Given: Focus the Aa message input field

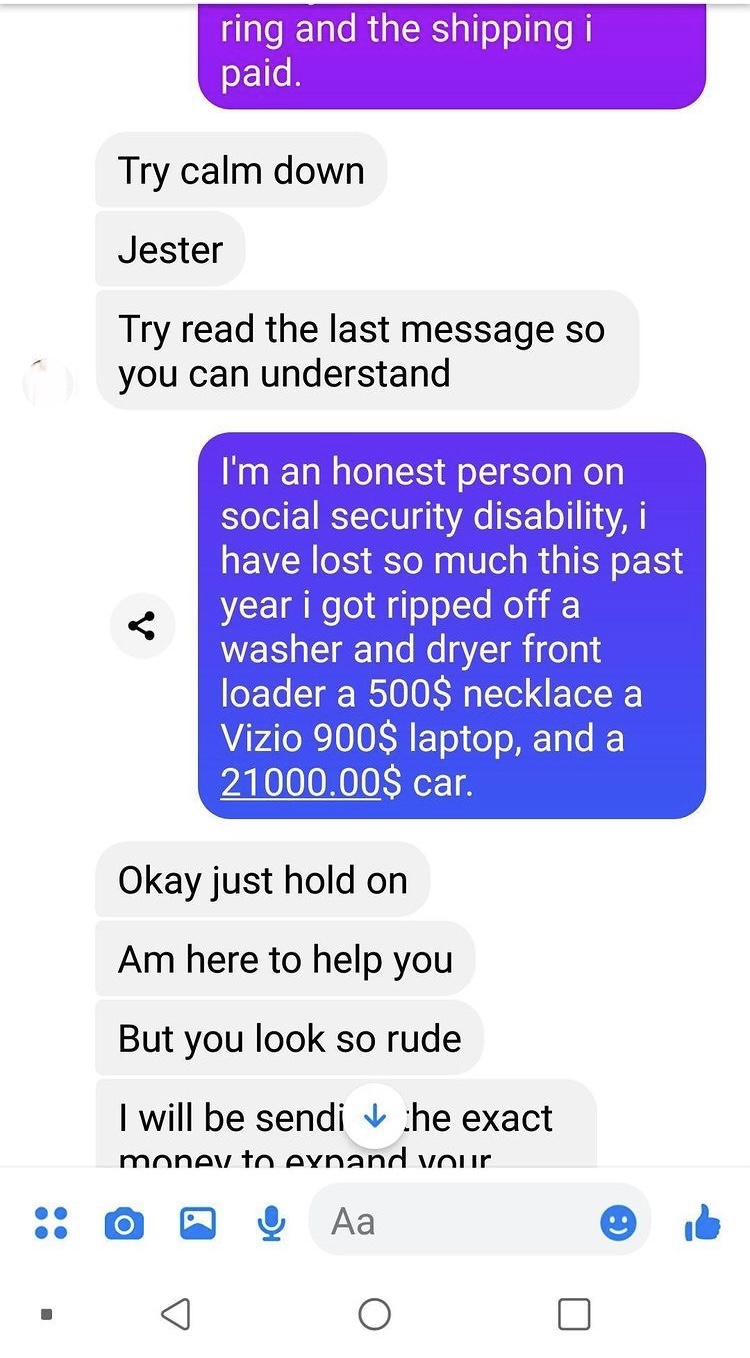Looking at the screenshot, I should [x=450, y=1222].
